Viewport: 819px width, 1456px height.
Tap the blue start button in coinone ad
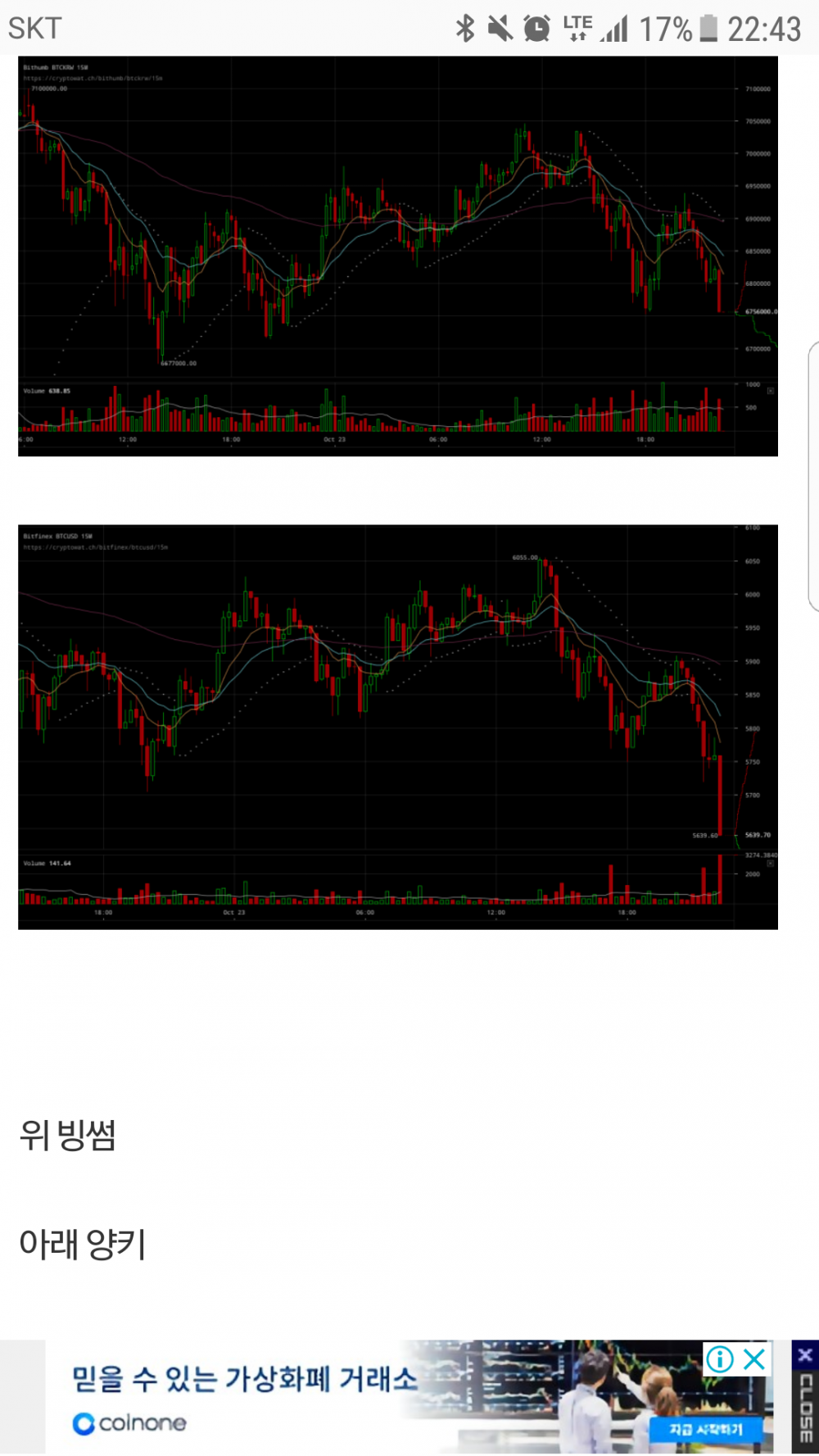707,1429
